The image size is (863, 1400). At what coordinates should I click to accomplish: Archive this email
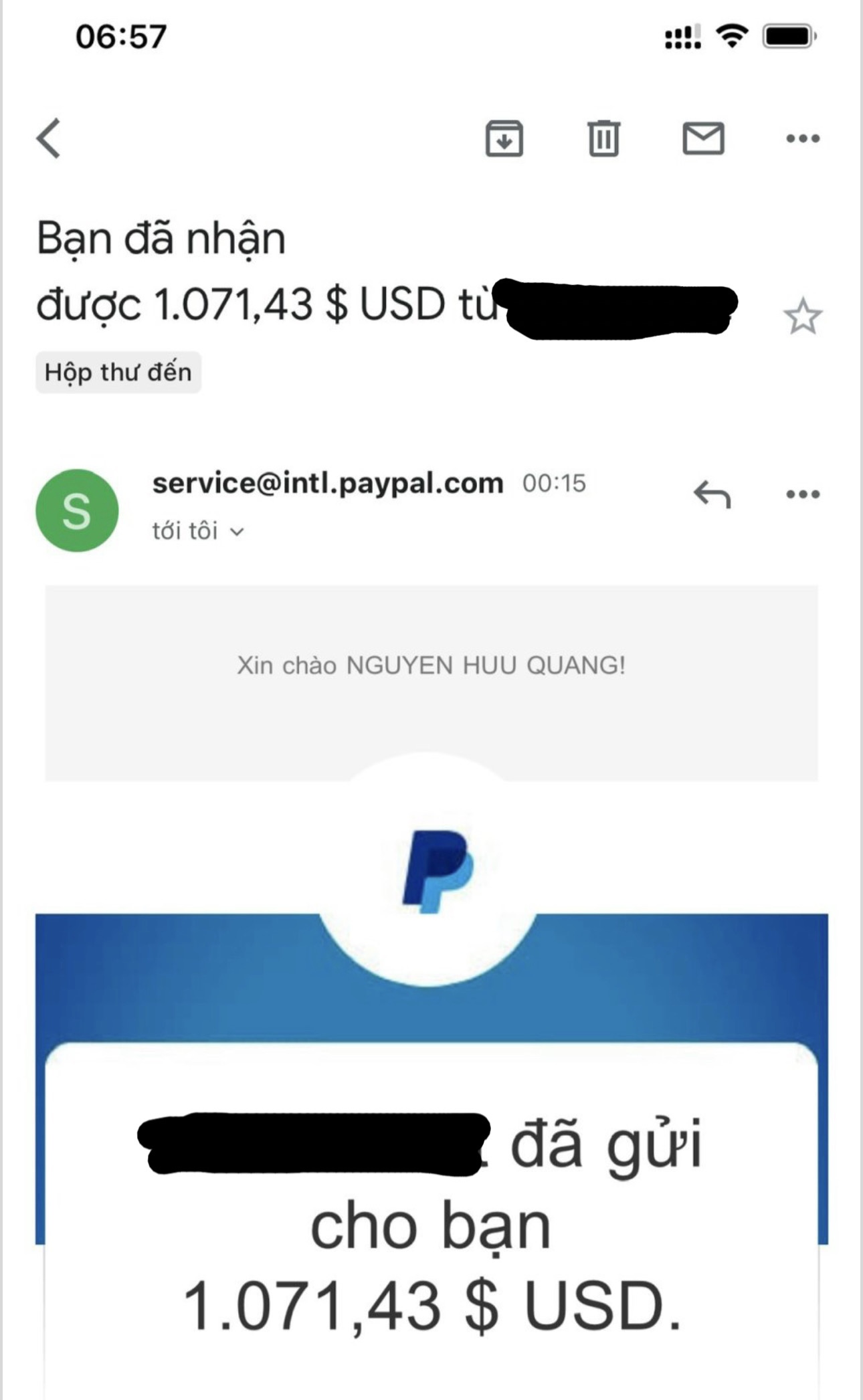pos(504,138)
